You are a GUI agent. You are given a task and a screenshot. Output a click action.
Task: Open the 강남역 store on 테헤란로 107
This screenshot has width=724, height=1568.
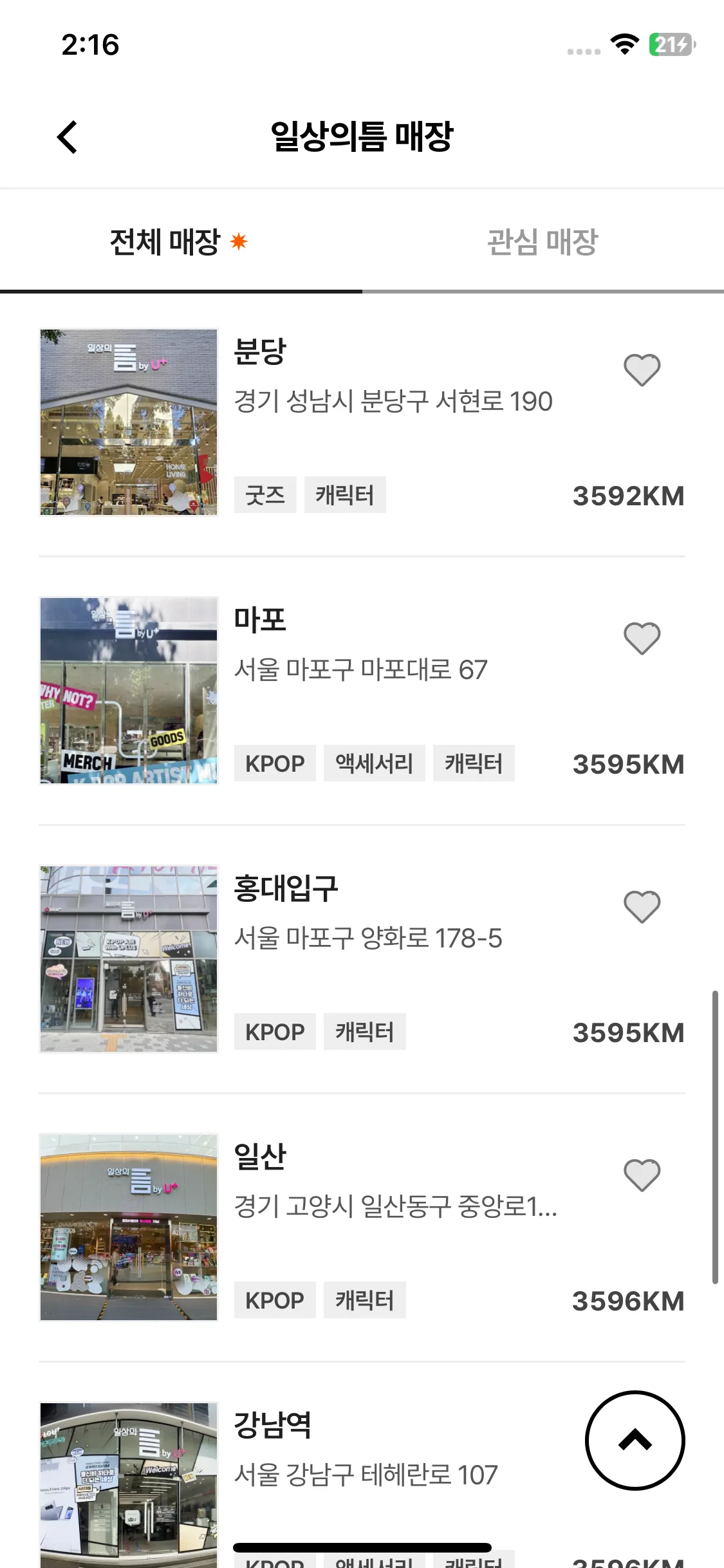point(364,1474)
